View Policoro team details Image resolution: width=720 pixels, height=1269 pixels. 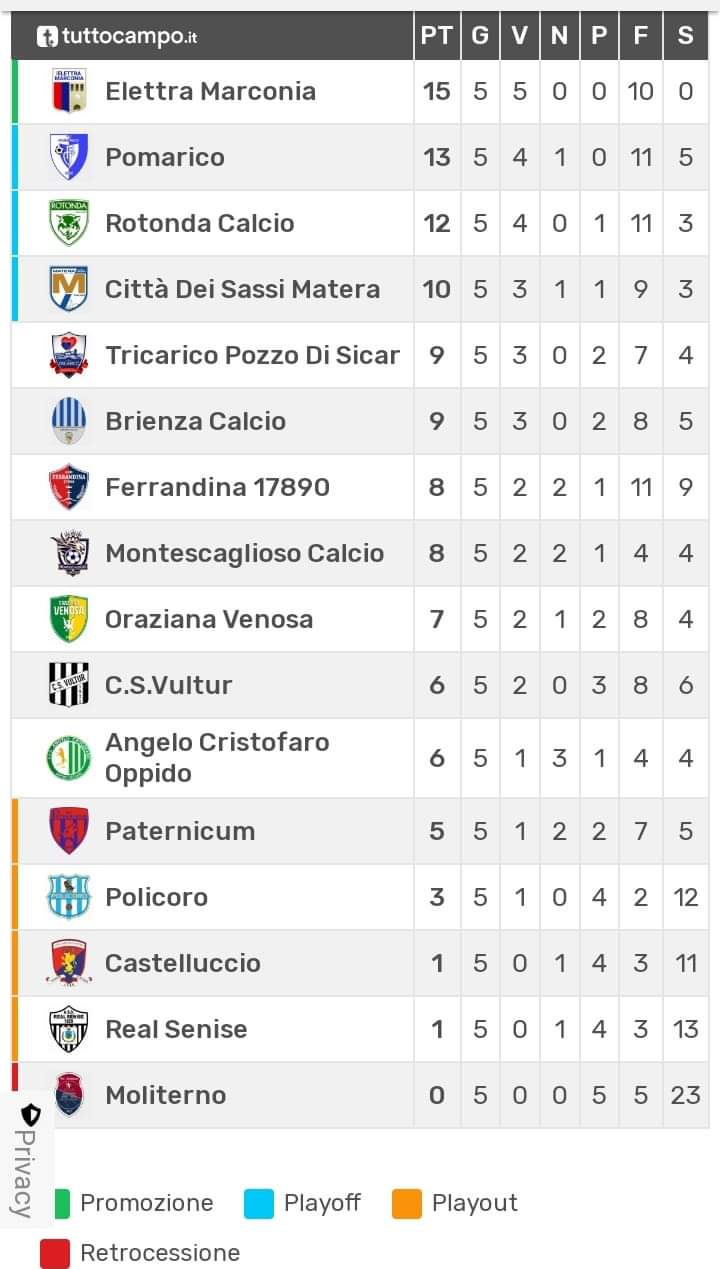157,897
